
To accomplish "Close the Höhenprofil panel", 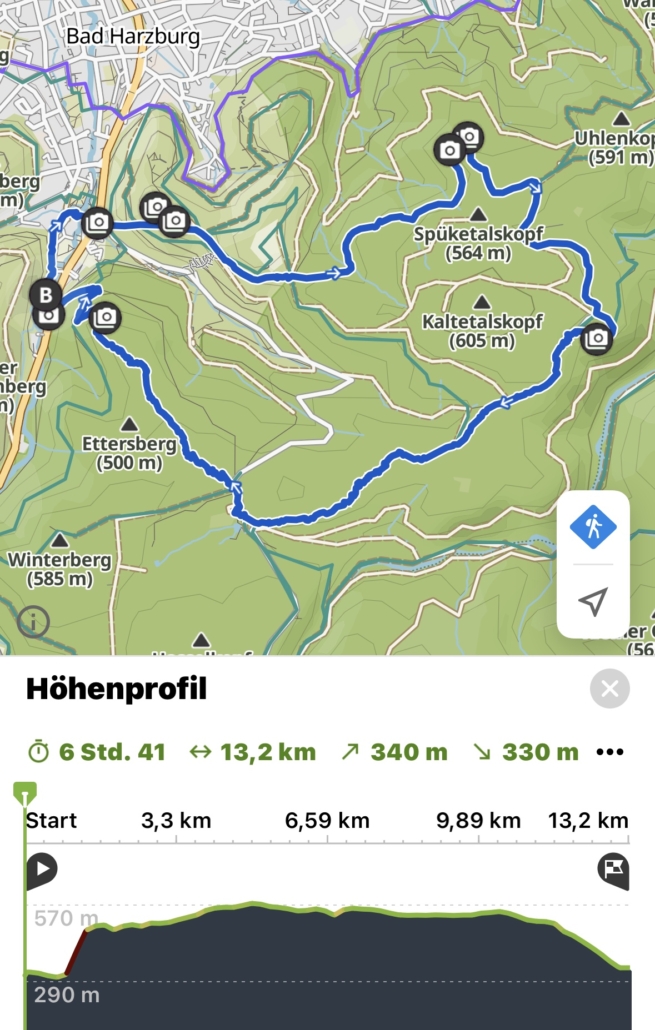I will tap(610, 689).
